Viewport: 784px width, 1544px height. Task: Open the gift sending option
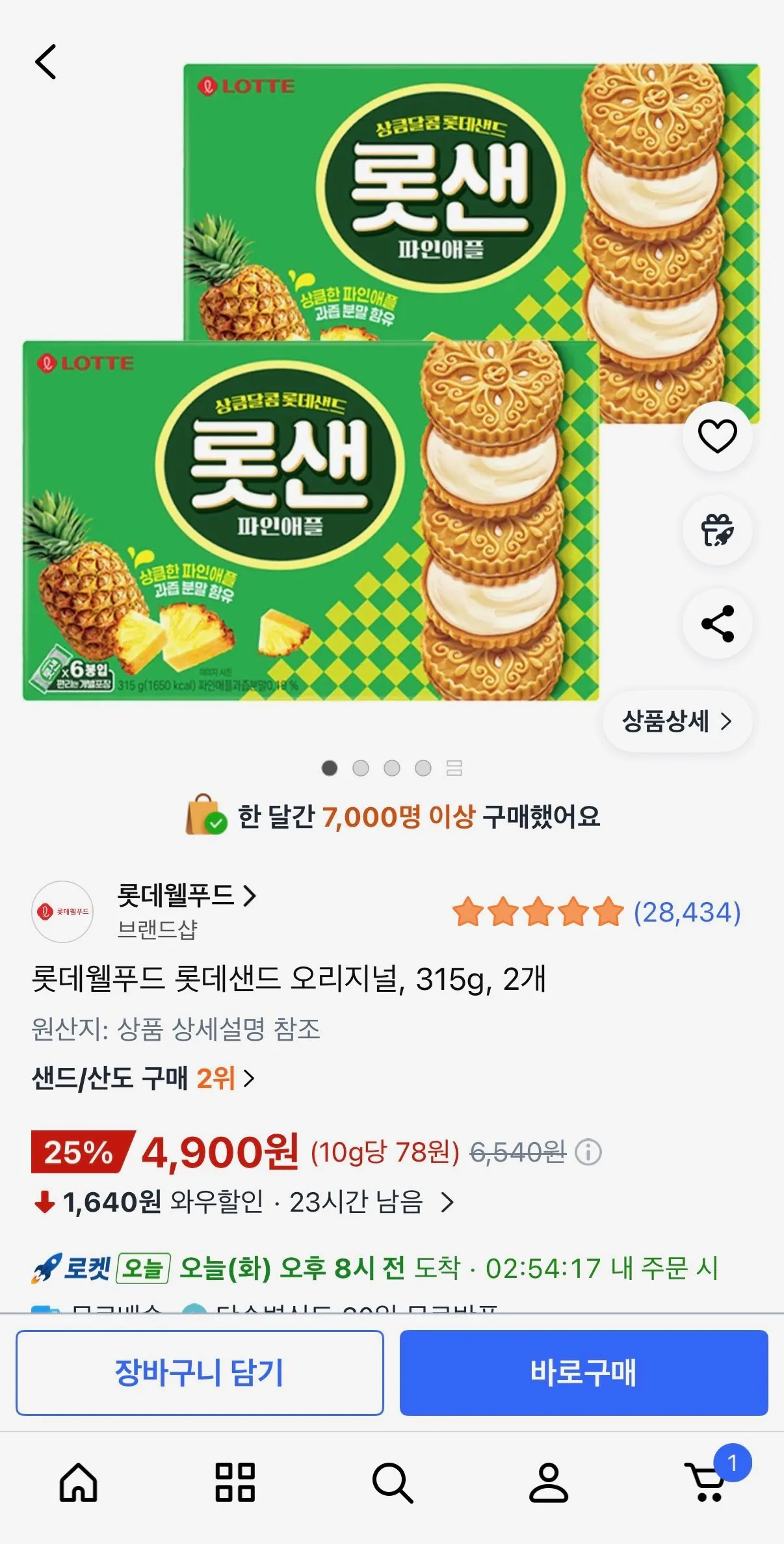716,530
